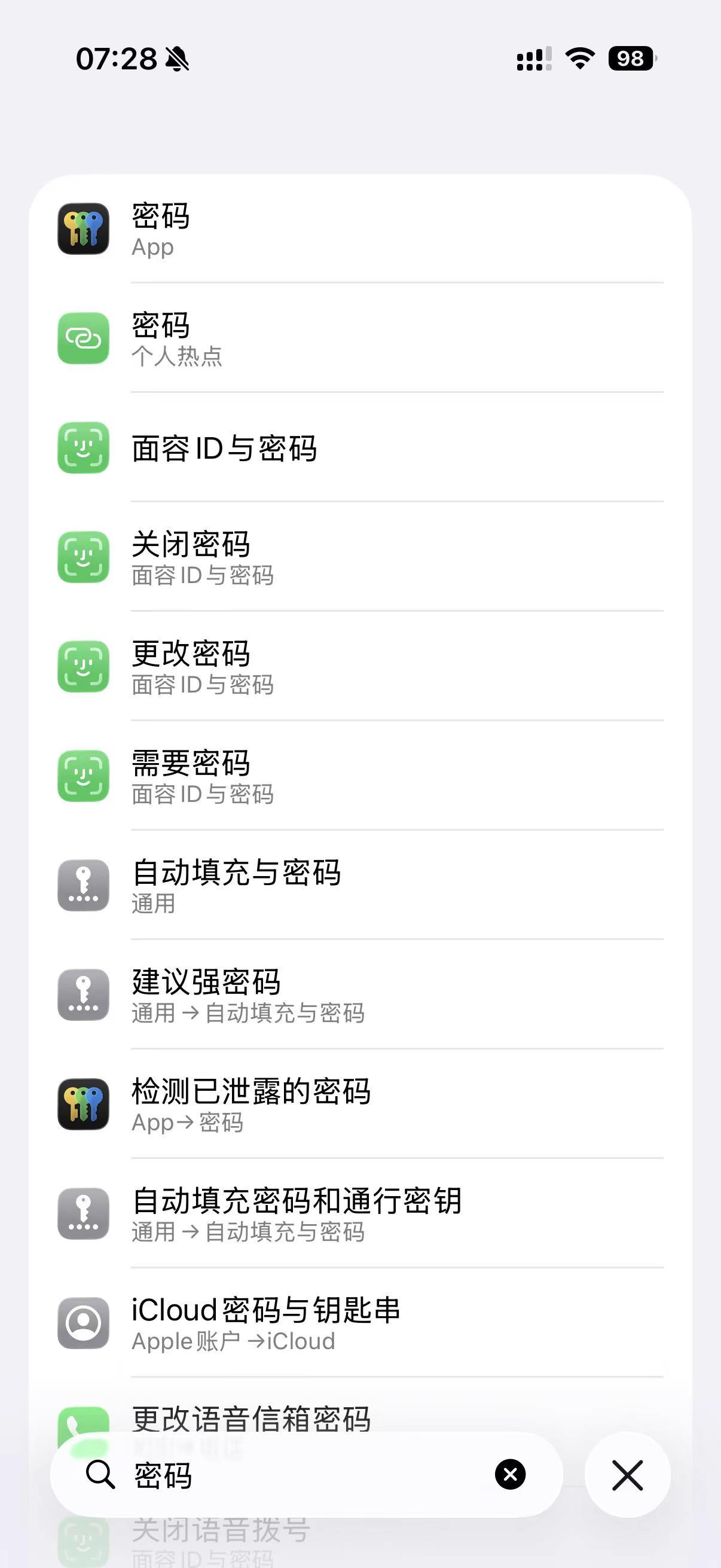Tap the key icon beside 建议强密码
The width and height of the screenshot is (721, 1568).
click(x=83, y=995)
